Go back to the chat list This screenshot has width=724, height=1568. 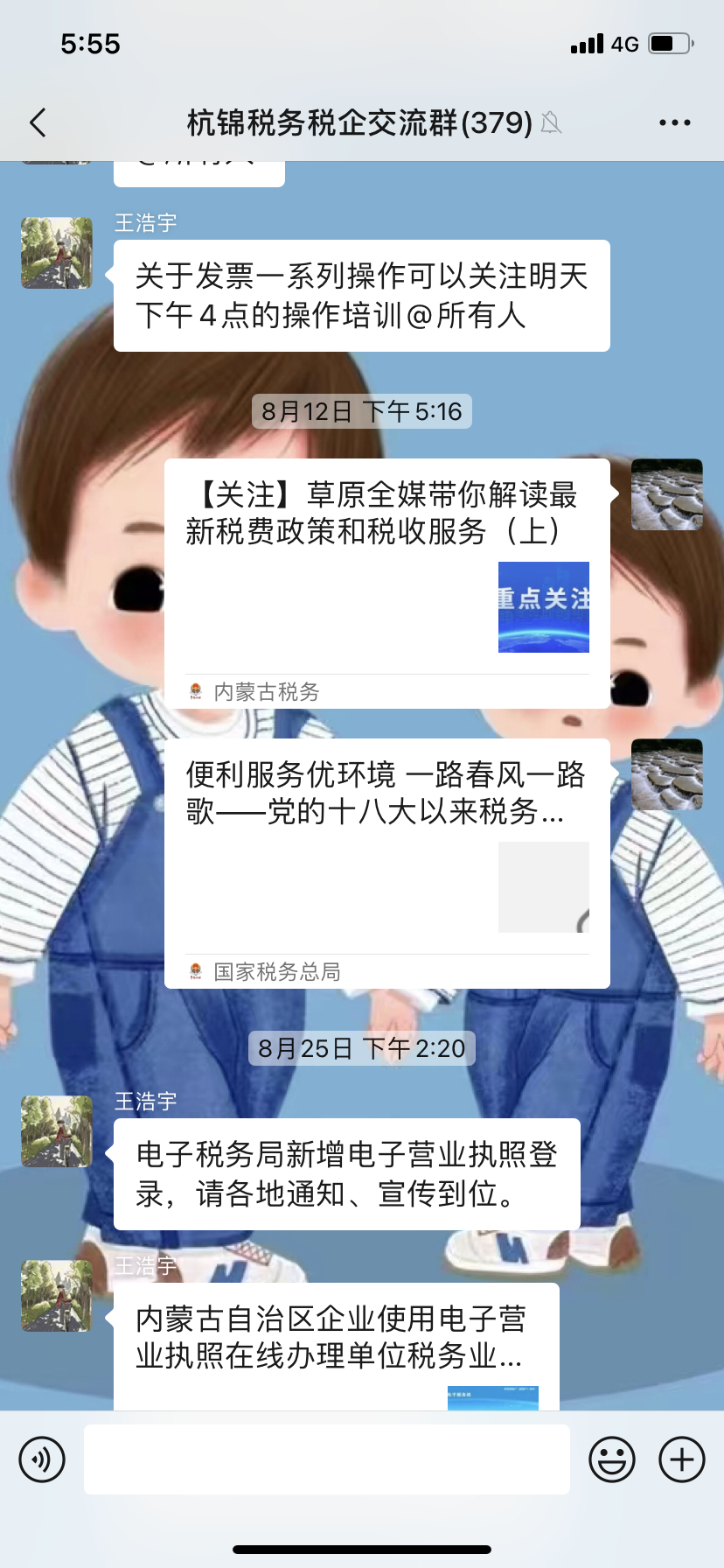pyautogui.click(x=38, y=123)
